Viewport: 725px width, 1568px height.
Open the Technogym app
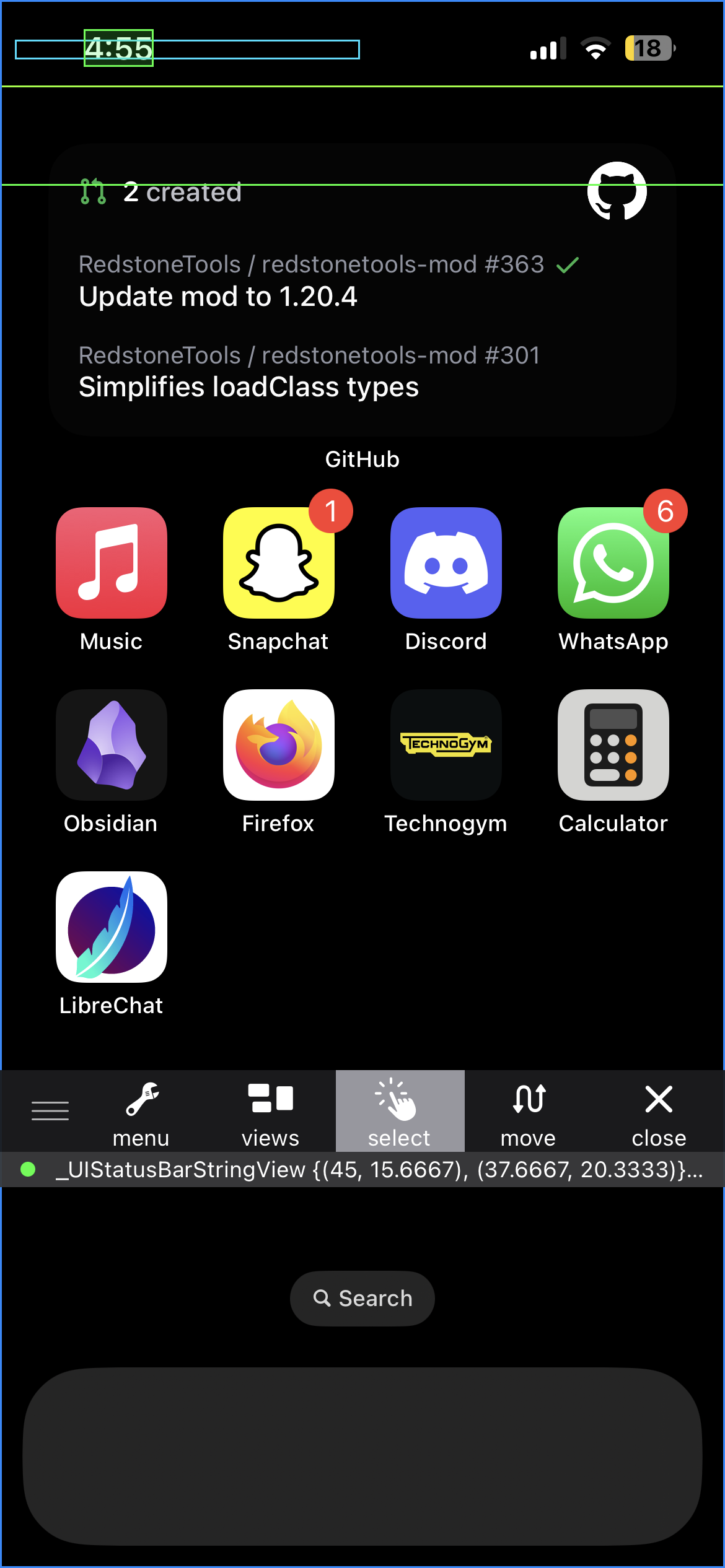tap(446, 744)
